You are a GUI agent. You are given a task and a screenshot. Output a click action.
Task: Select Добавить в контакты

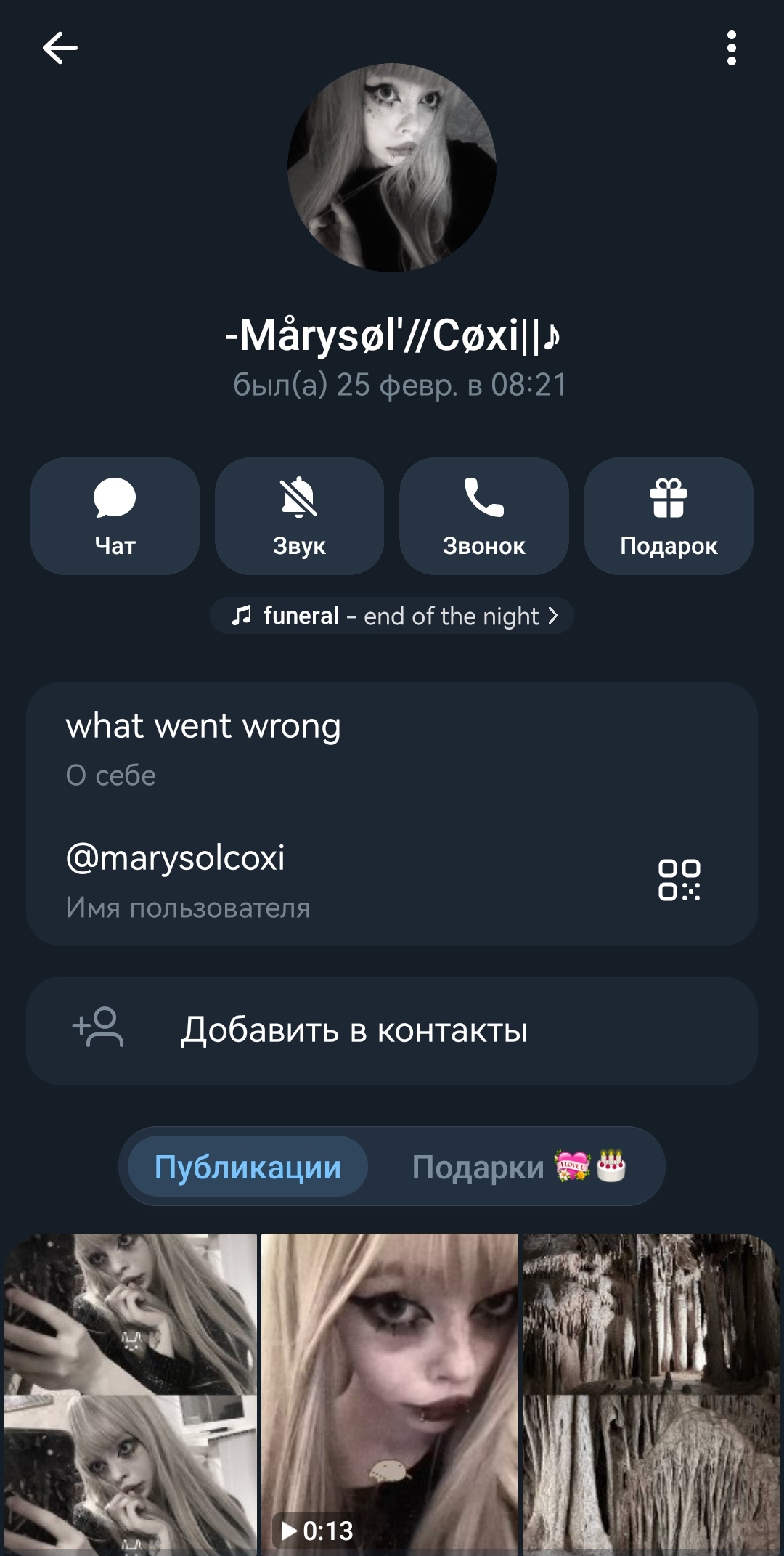coord(392,1030)
